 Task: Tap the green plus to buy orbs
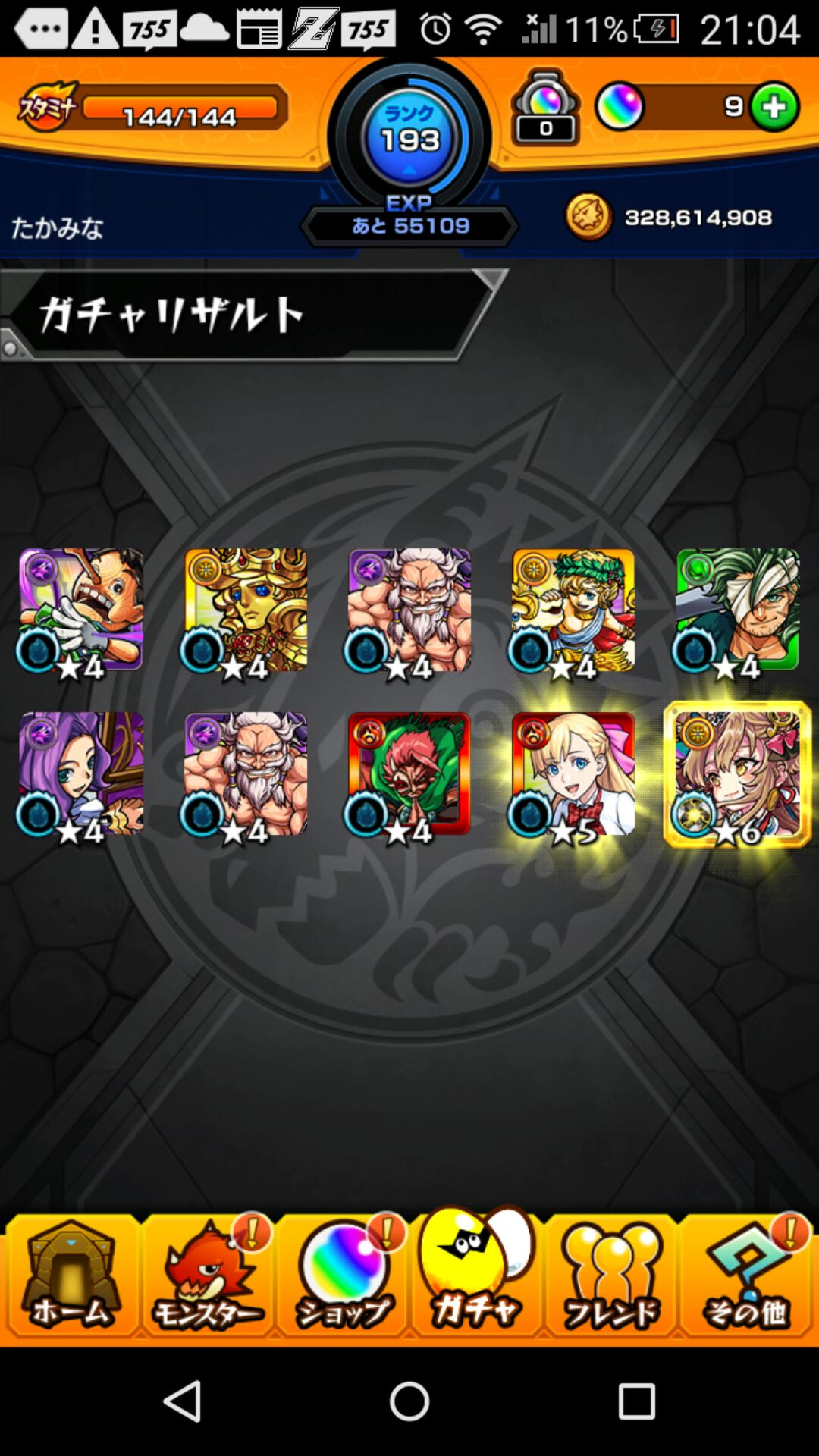774,107
